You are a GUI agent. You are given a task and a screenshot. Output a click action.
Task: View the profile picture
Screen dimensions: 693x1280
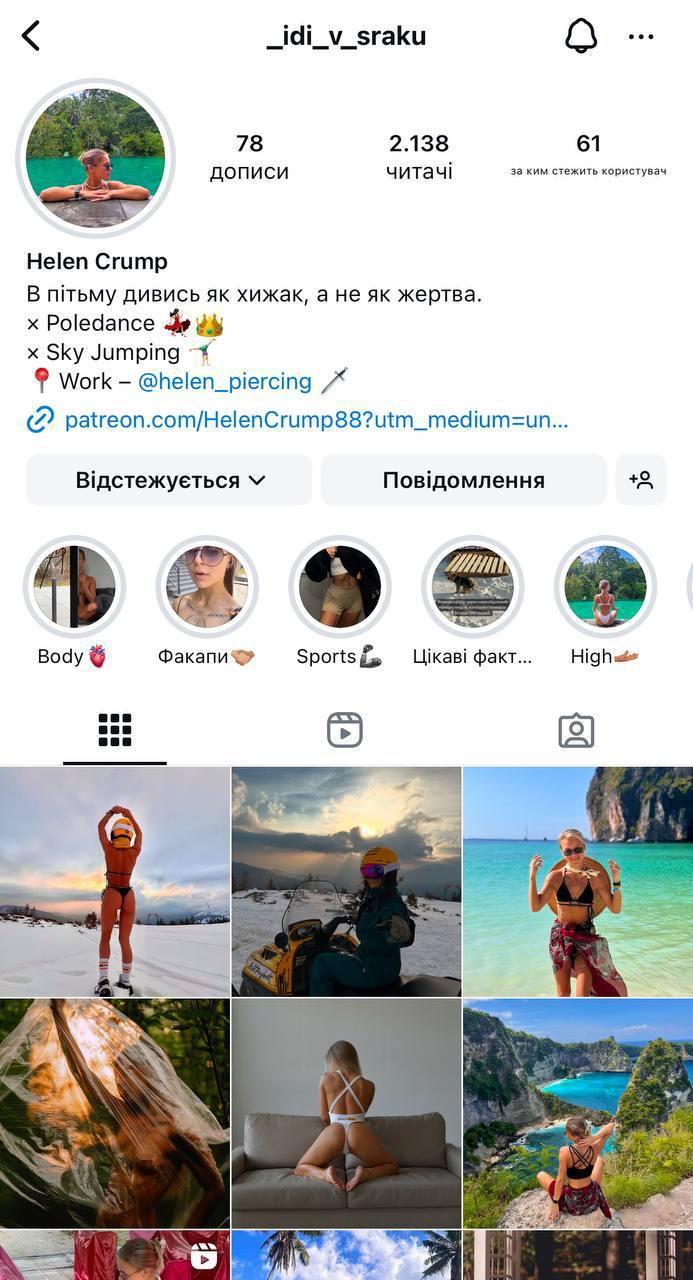point(96,159)
